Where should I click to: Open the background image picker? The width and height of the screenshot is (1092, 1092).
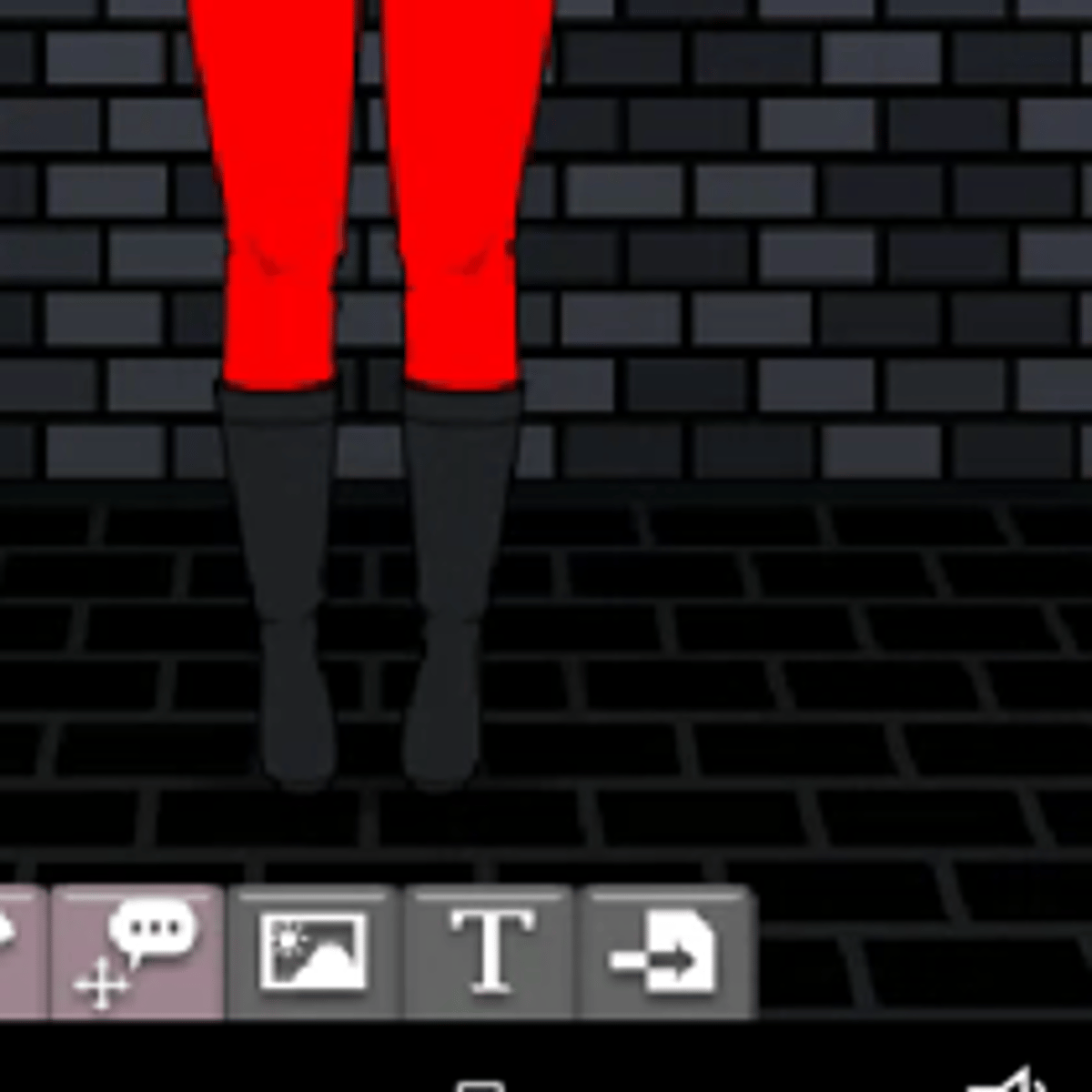pos(313,952)
